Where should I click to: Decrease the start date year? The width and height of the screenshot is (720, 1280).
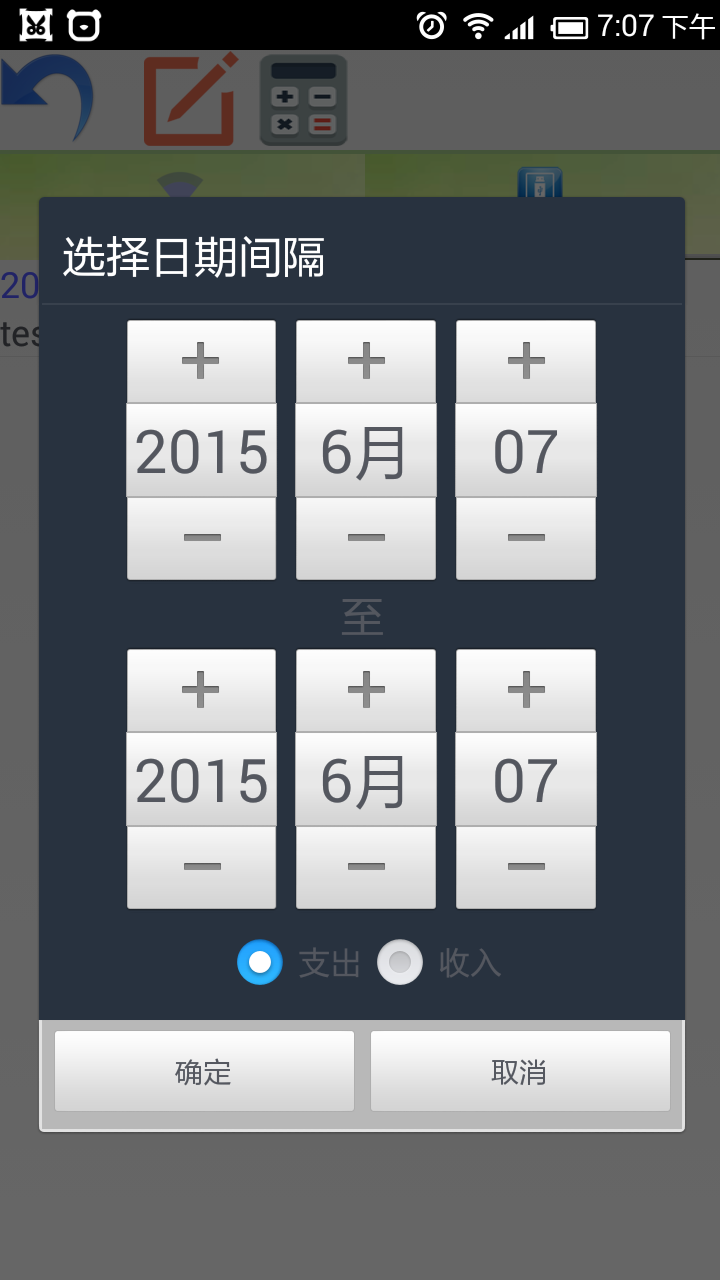201,538
